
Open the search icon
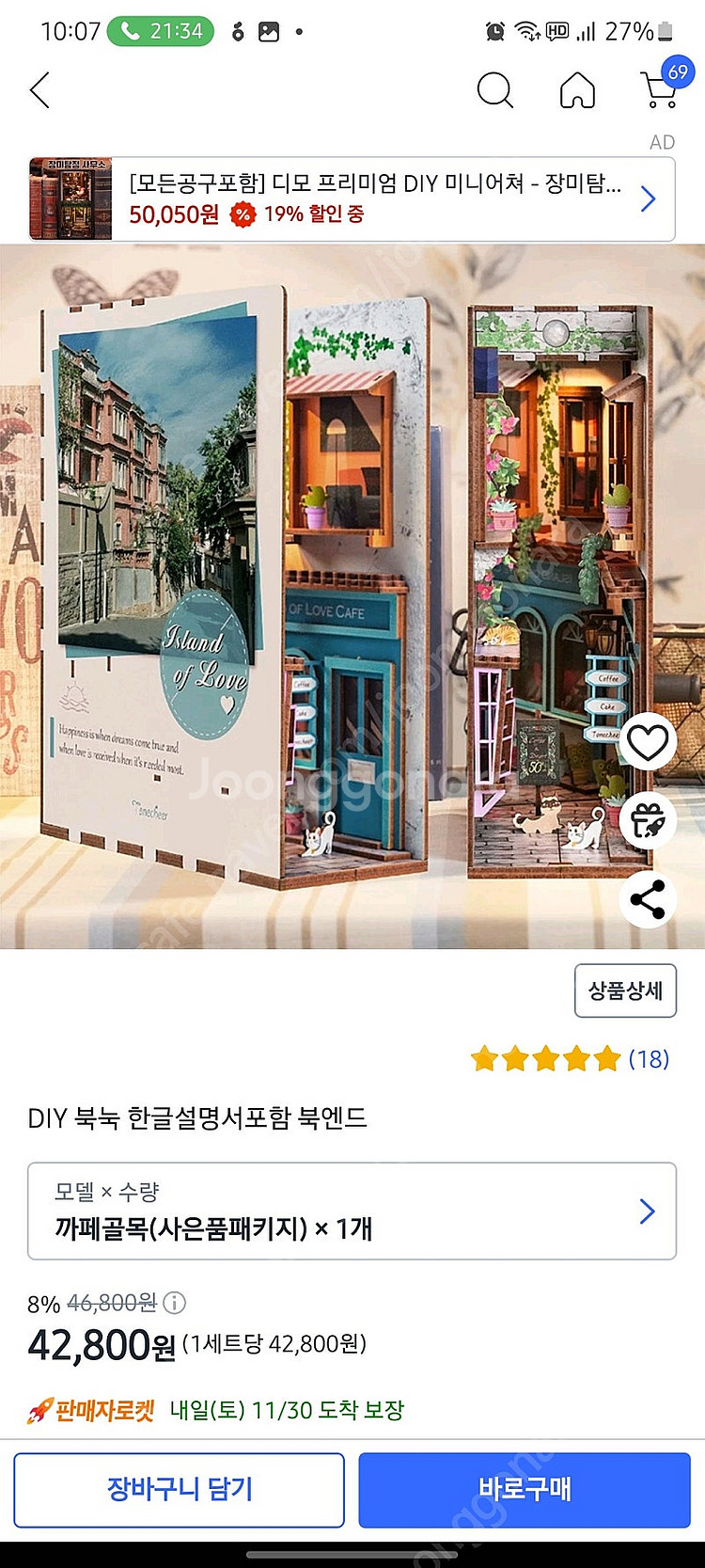494,90
